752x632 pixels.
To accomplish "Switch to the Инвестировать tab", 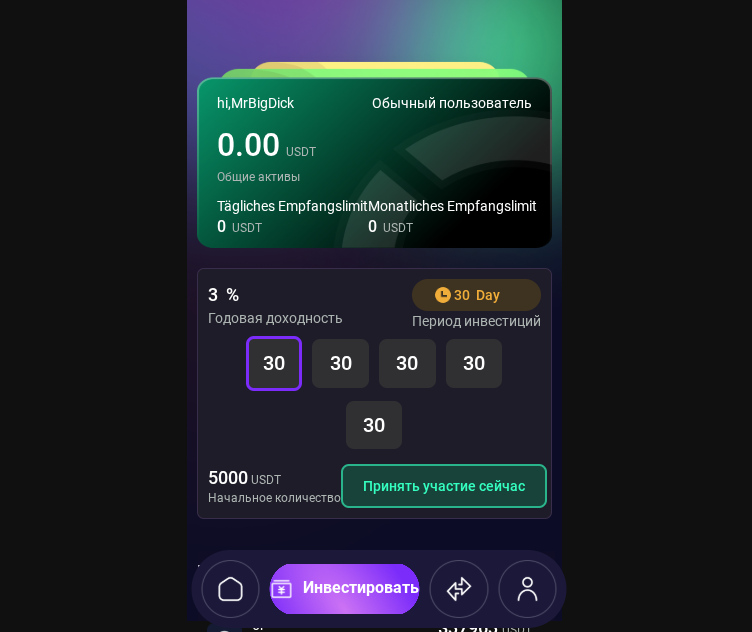I will [345, 588].
